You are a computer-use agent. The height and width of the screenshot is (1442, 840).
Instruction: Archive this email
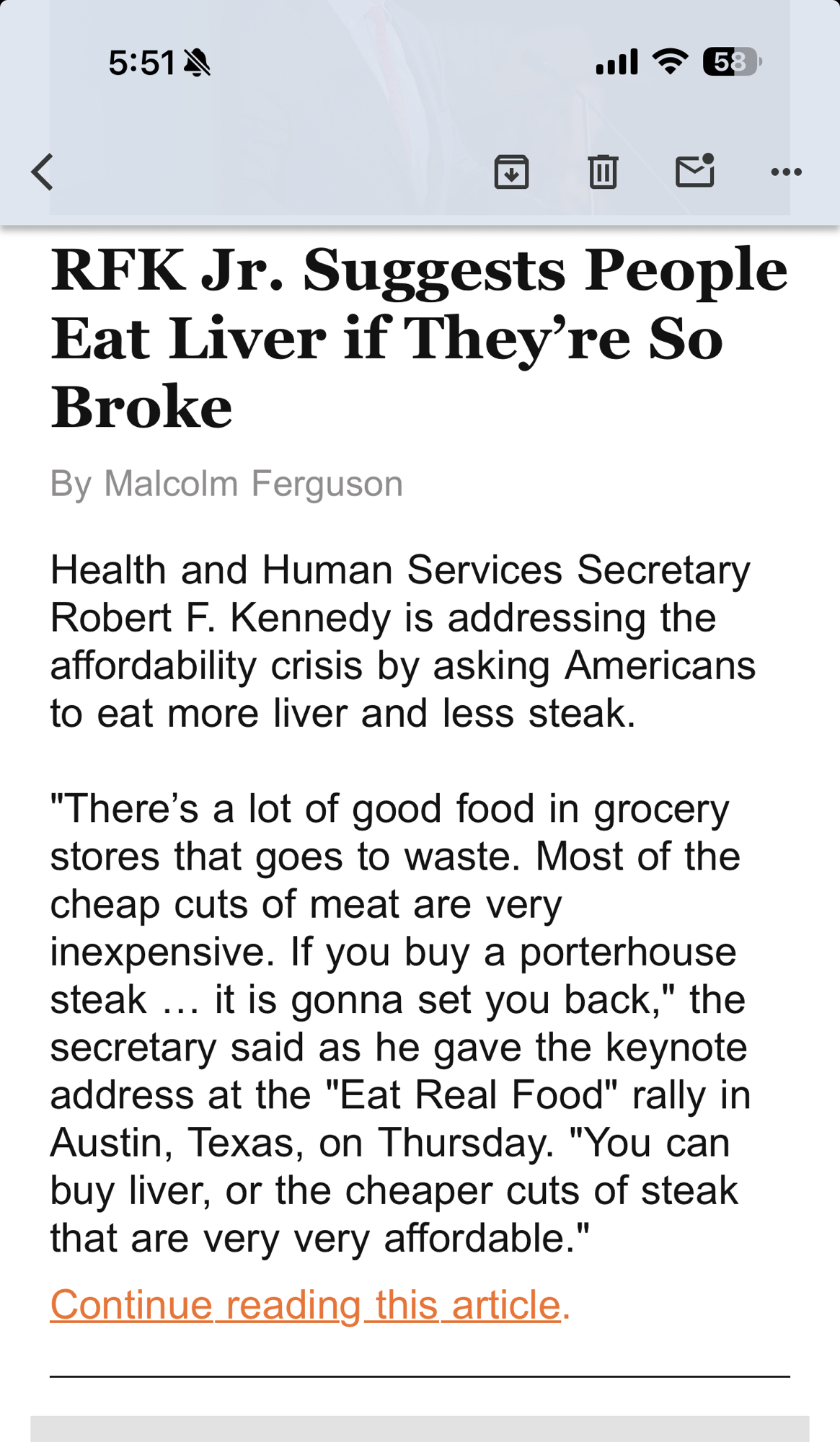pos(511,172)
